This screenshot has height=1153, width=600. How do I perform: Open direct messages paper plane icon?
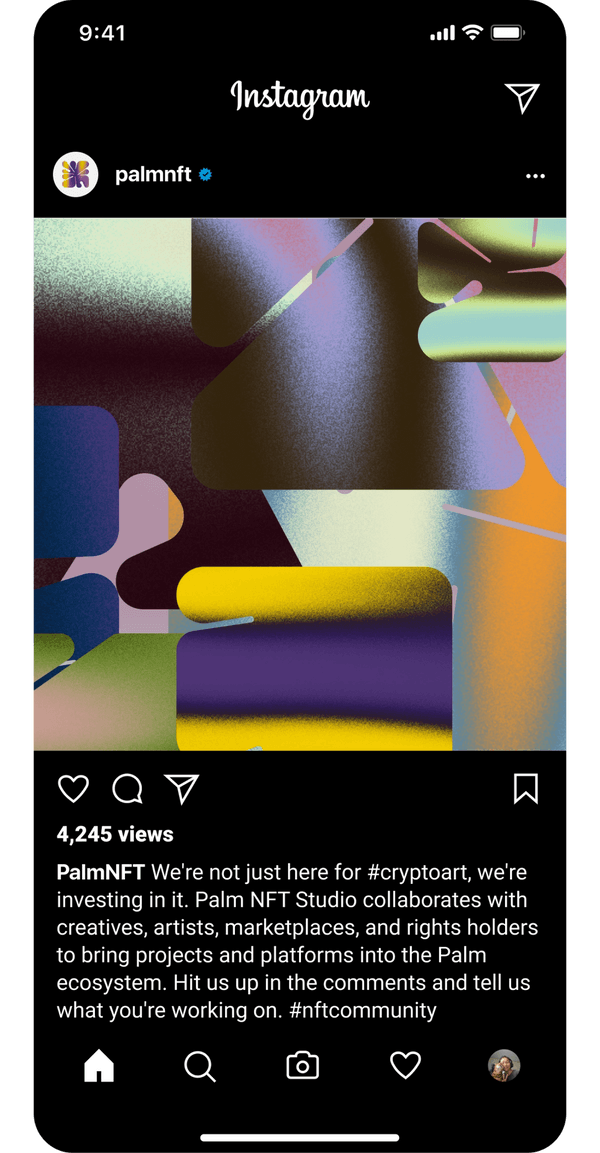tap(522, 97)
